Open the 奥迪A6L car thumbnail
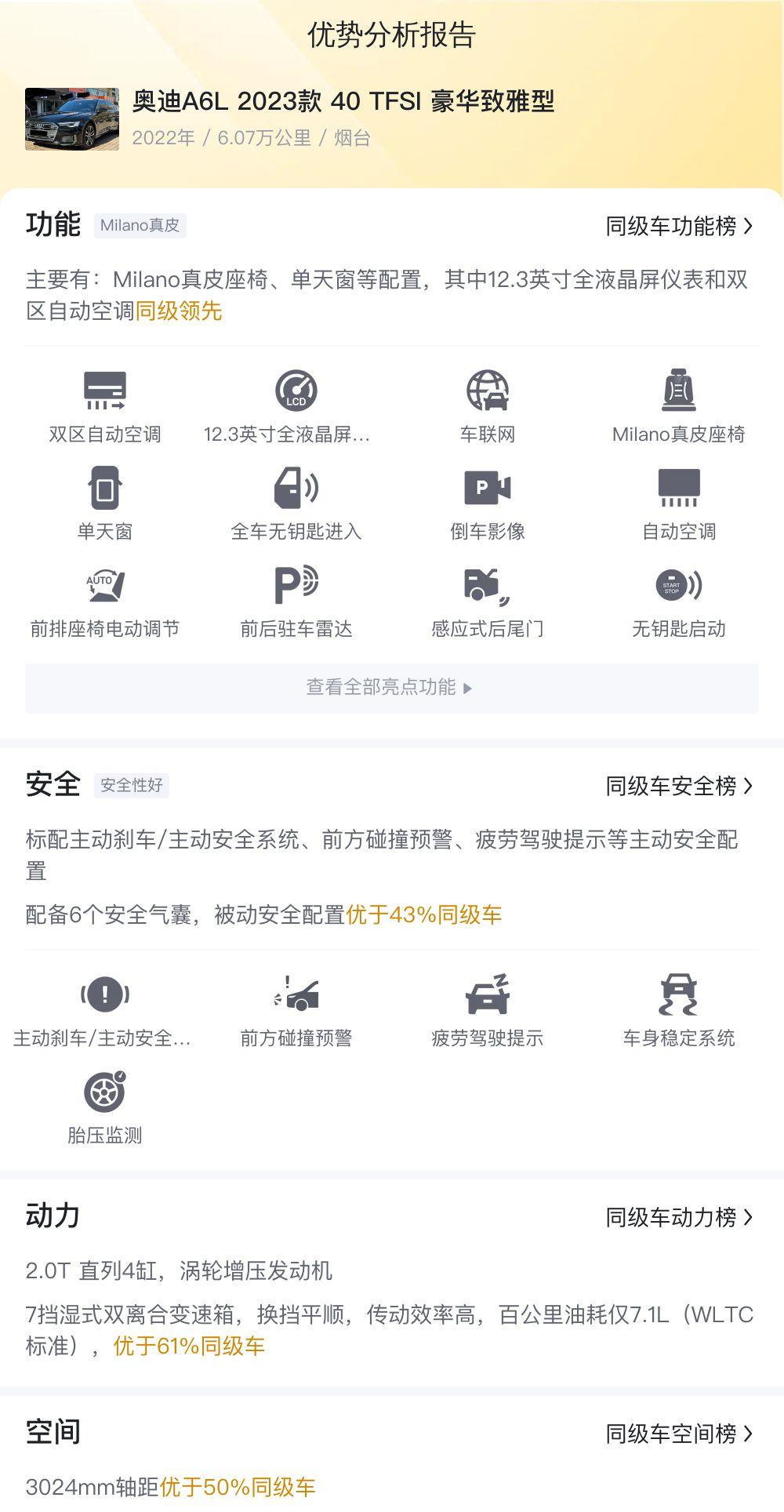Screen dimensions: 784x1512 (72, 119)
